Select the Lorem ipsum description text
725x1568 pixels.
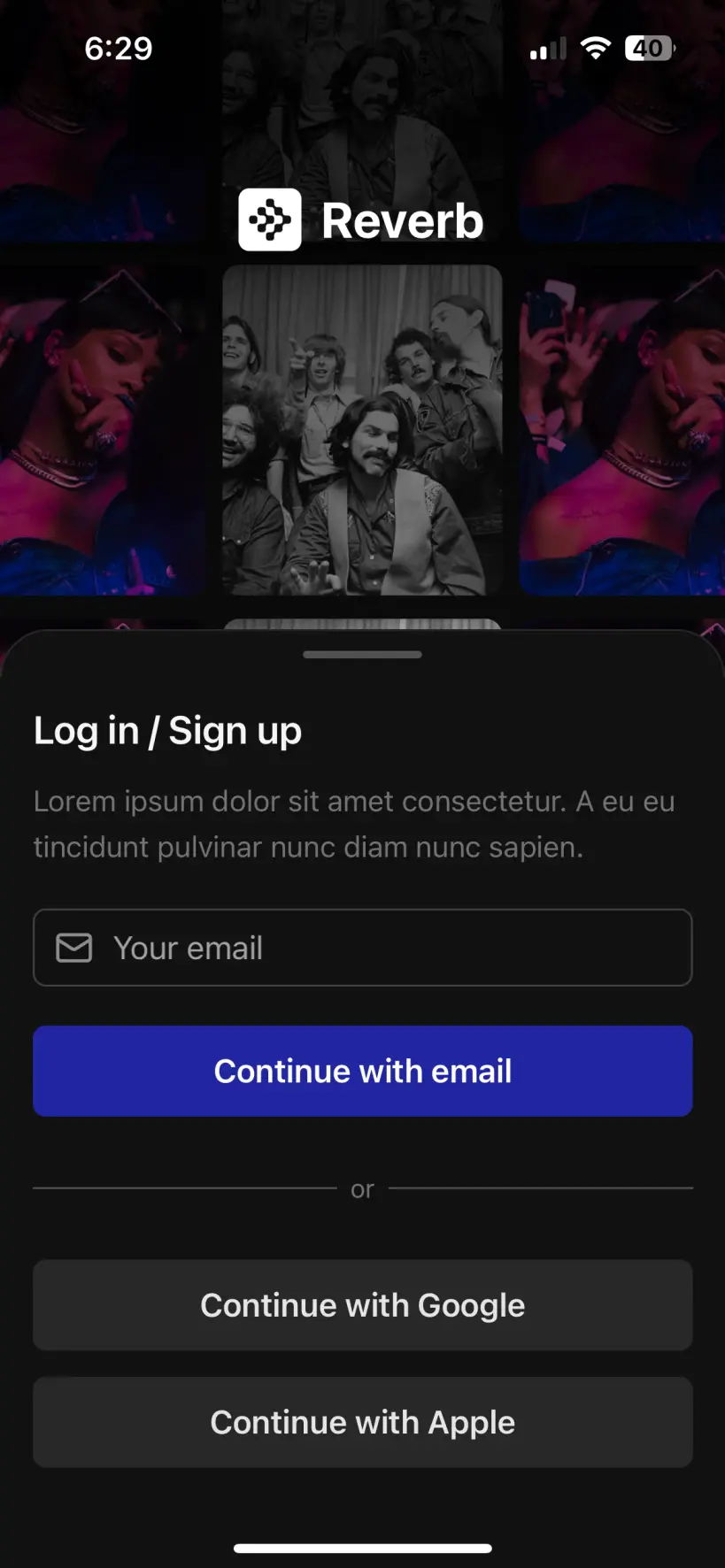click(354, 823)
